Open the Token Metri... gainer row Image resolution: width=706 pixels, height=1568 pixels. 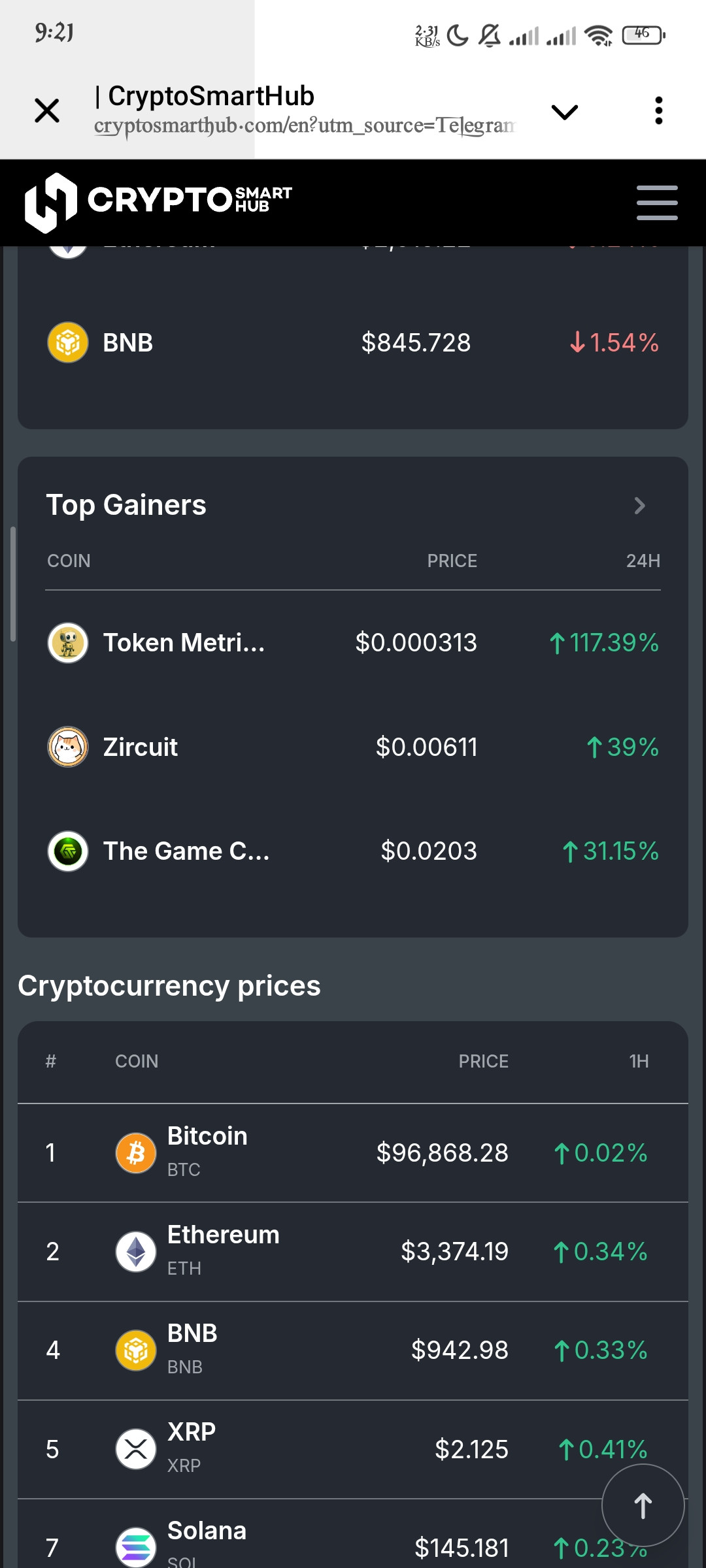tap(353, 643)
